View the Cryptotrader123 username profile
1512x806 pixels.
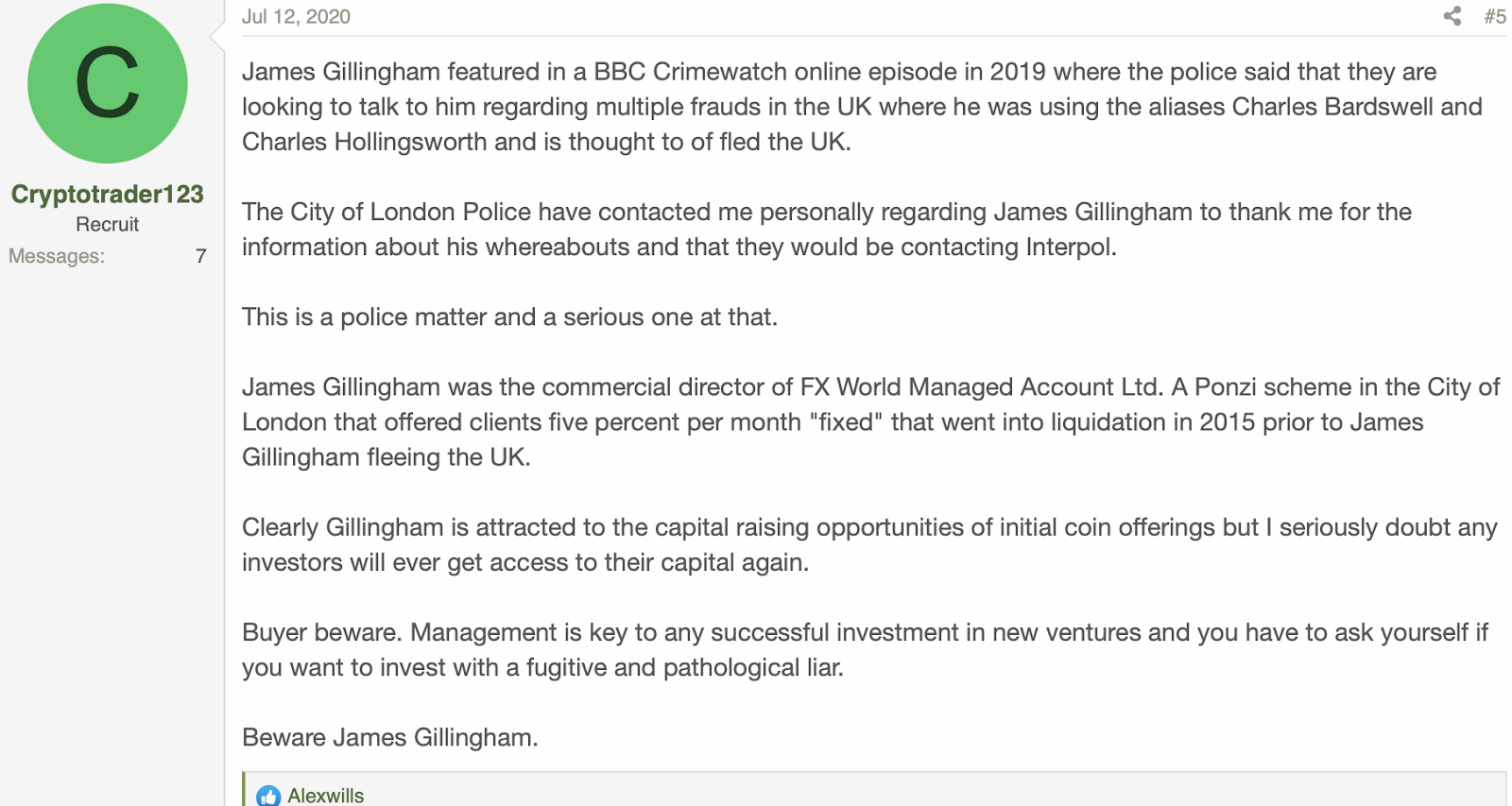point(108,194)
